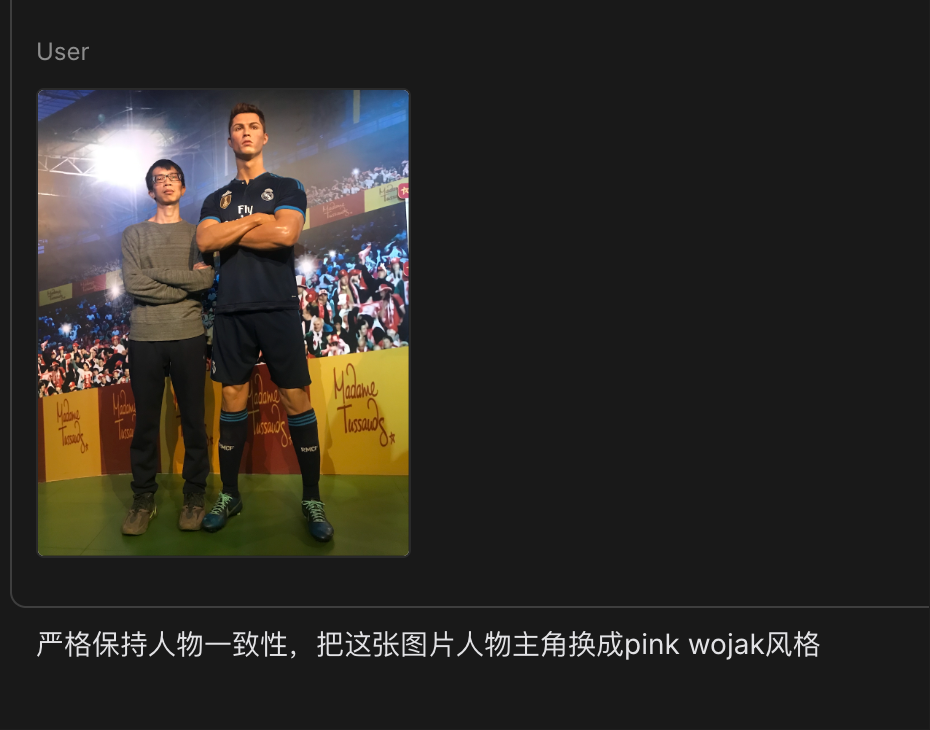
Task: Open the attached wax museum photo
Action: pos(223,322)
